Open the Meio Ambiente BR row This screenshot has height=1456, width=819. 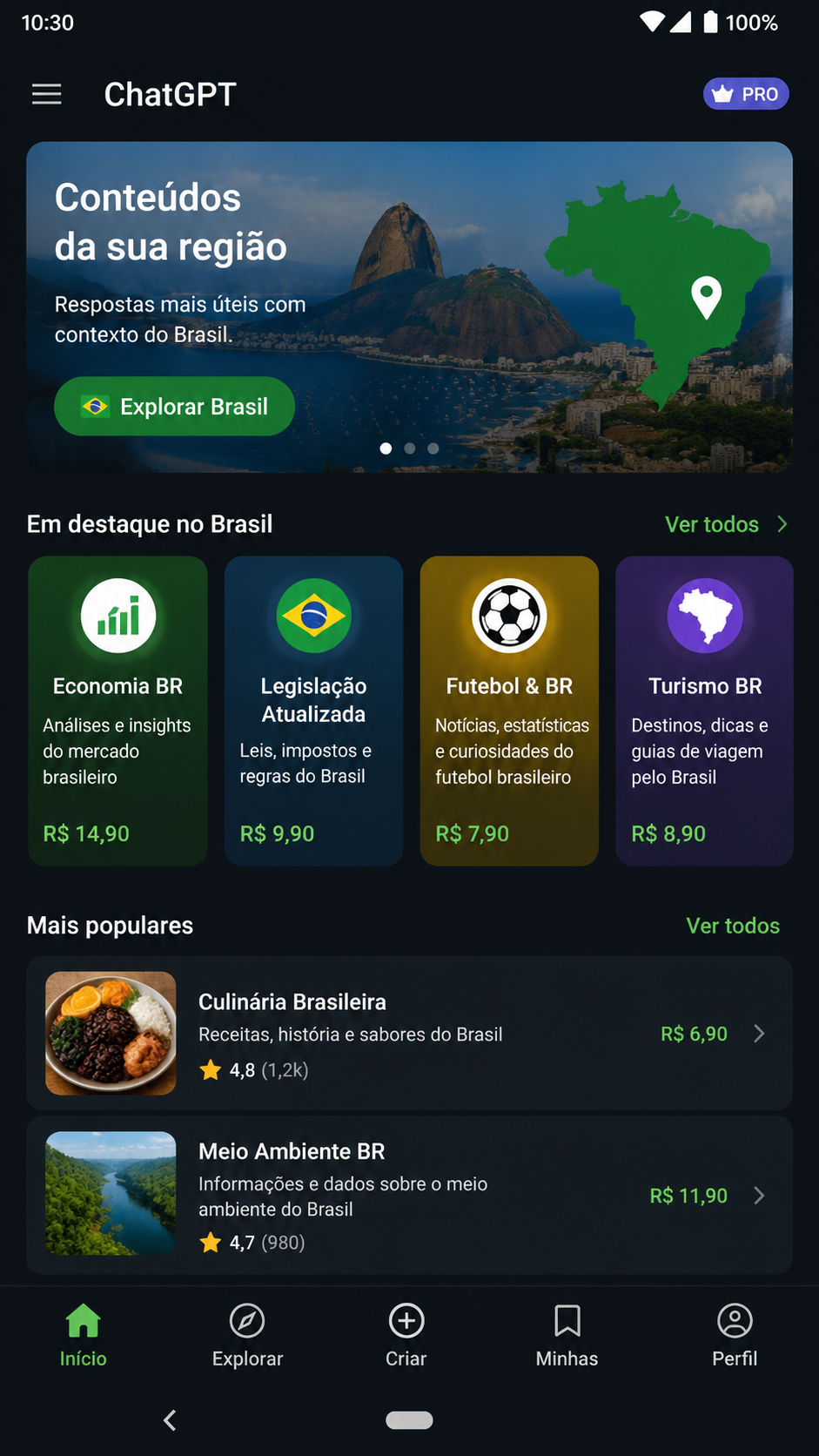point(409,1195)
